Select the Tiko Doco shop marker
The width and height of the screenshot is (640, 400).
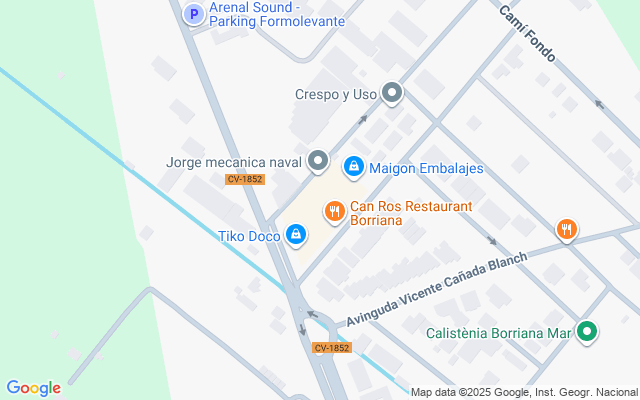pyautogui.click(x=295, y=235)
